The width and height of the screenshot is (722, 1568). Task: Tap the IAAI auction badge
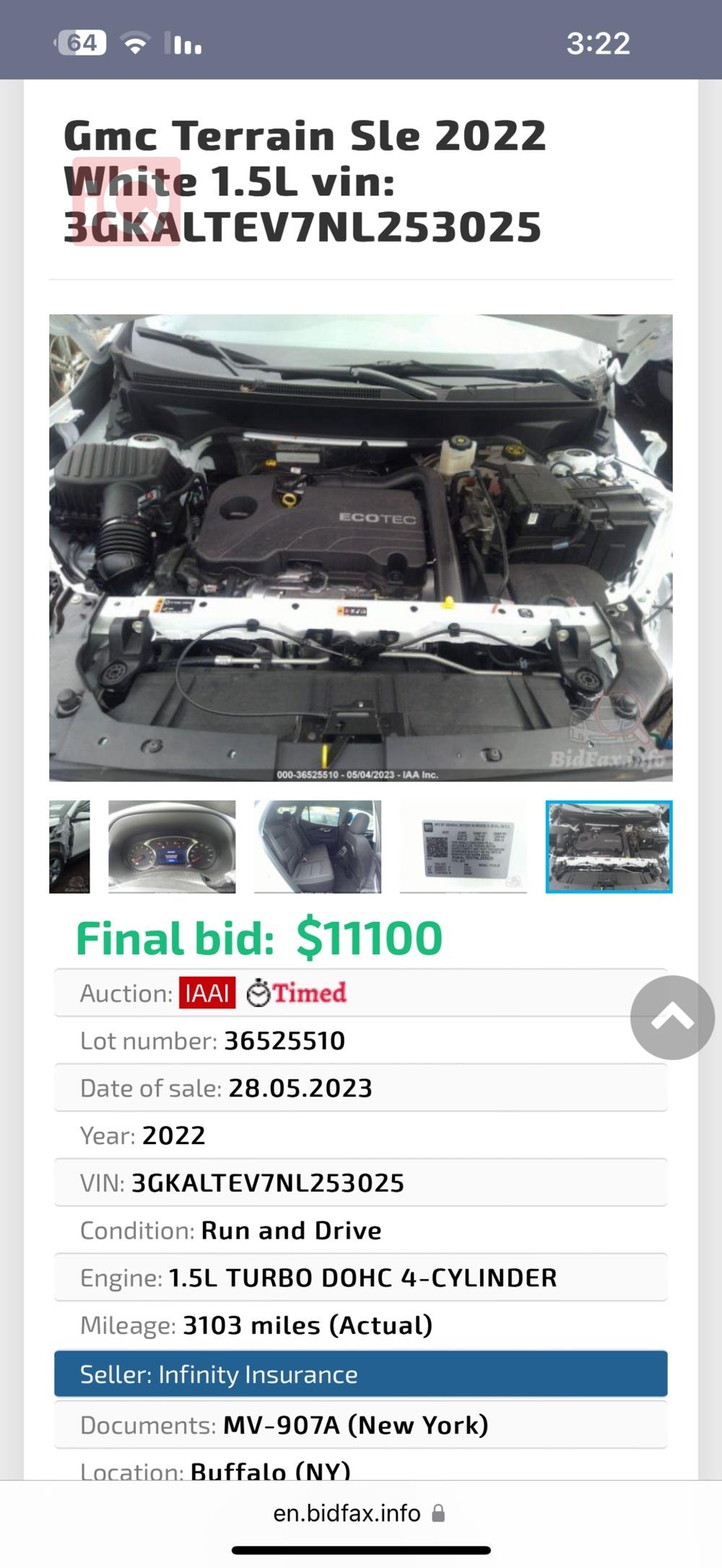tap(207, 993)
